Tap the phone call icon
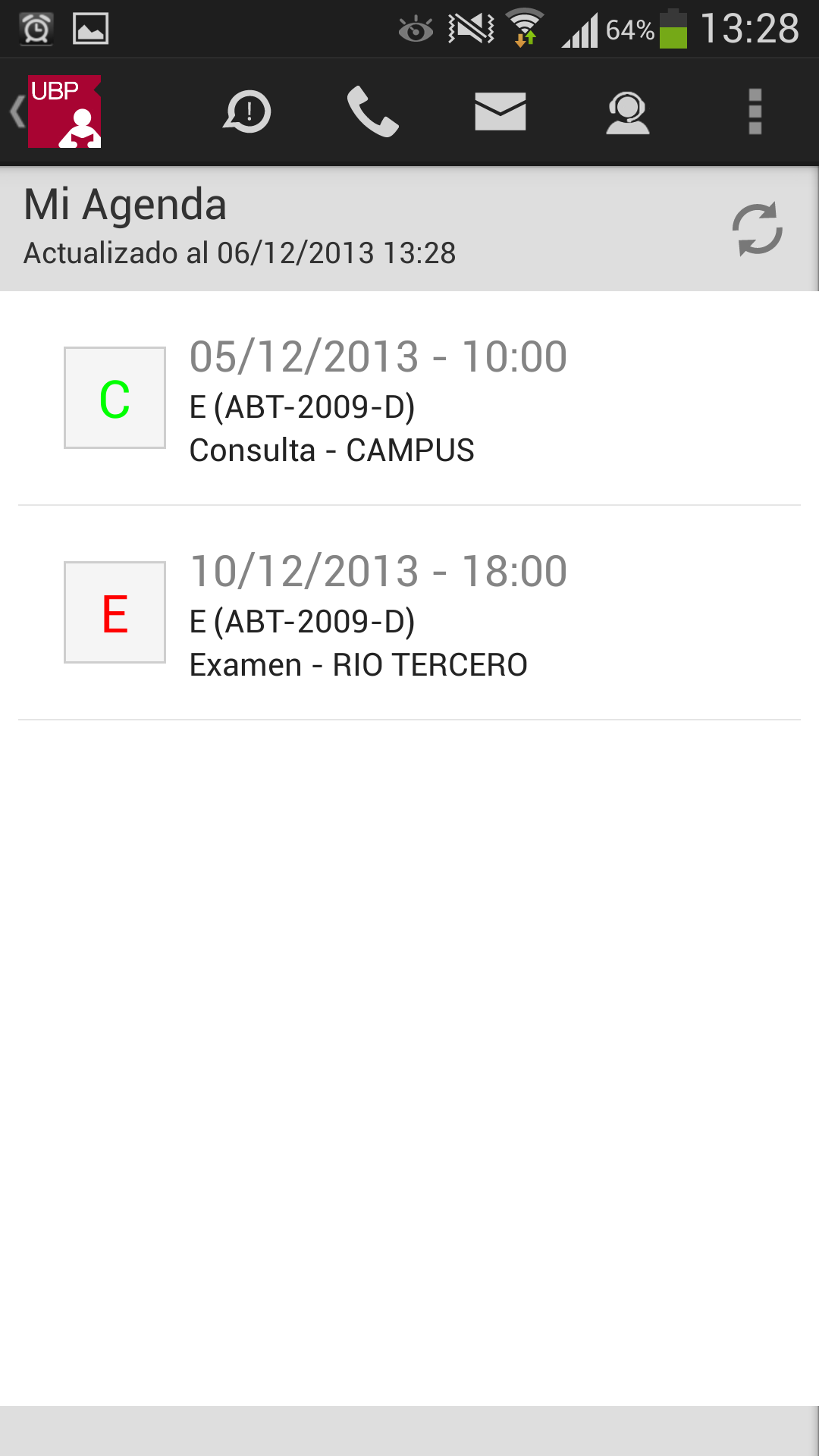The width and height of the screenshot is (819, 1456). [372, 112]
